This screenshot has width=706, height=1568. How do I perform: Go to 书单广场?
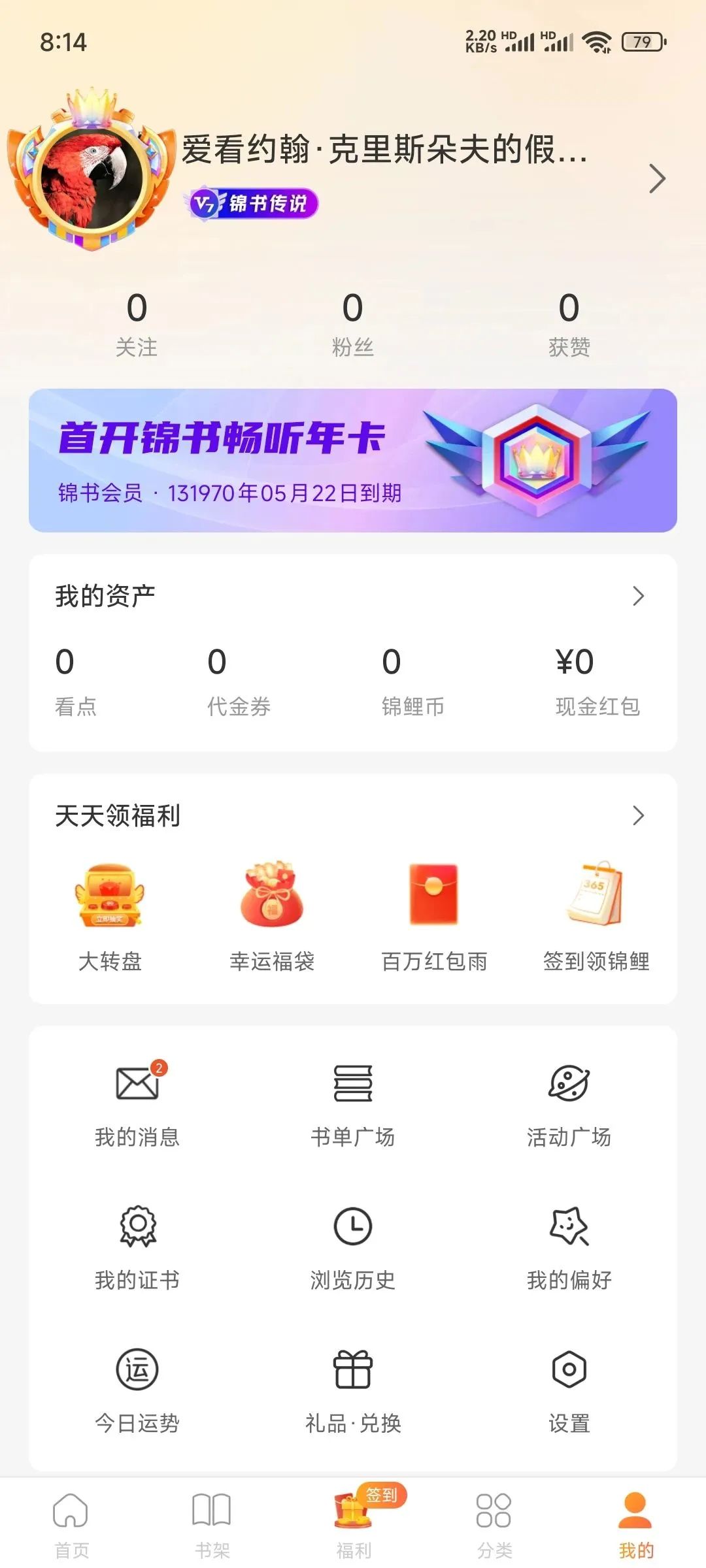coord(353,1104)
